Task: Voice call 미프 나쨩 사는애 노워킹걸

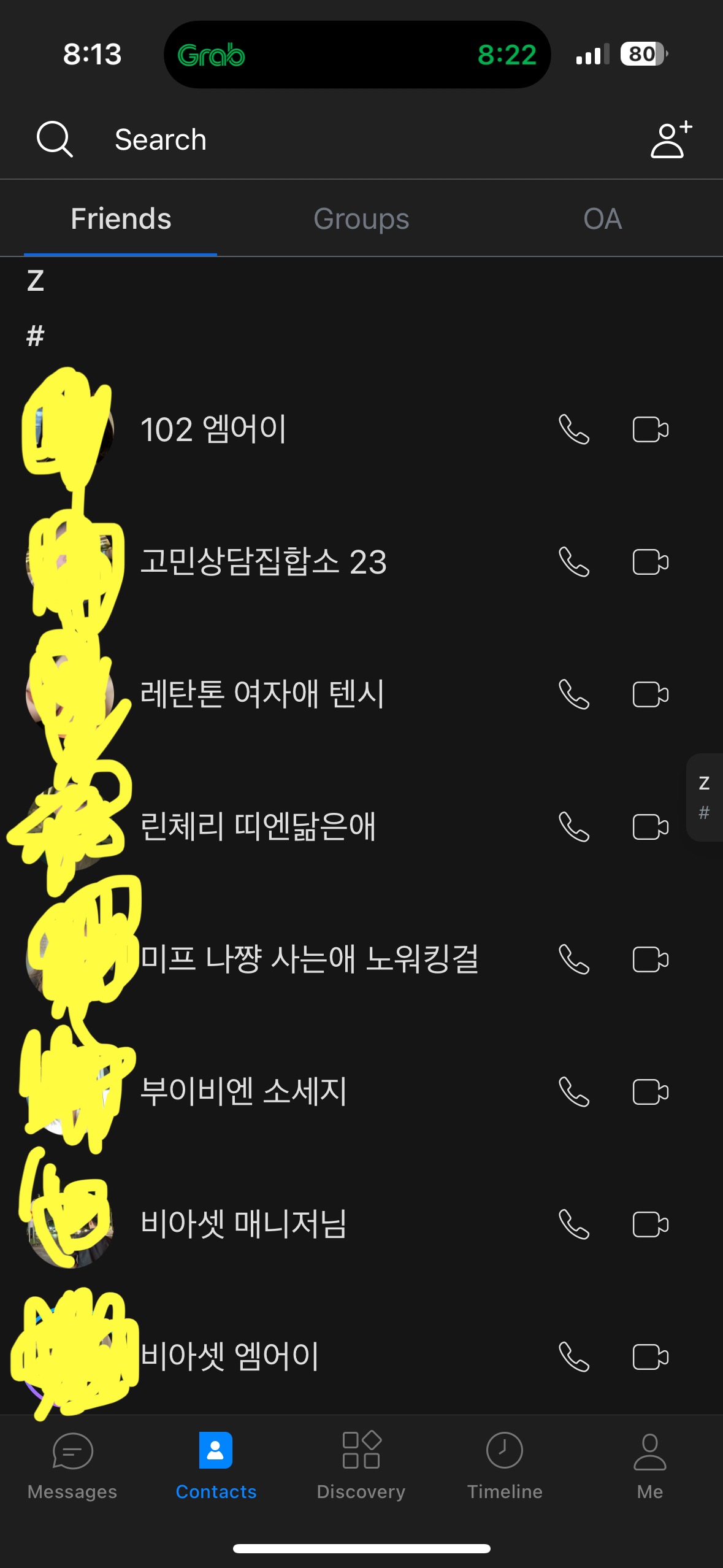Action: (574, 959)
